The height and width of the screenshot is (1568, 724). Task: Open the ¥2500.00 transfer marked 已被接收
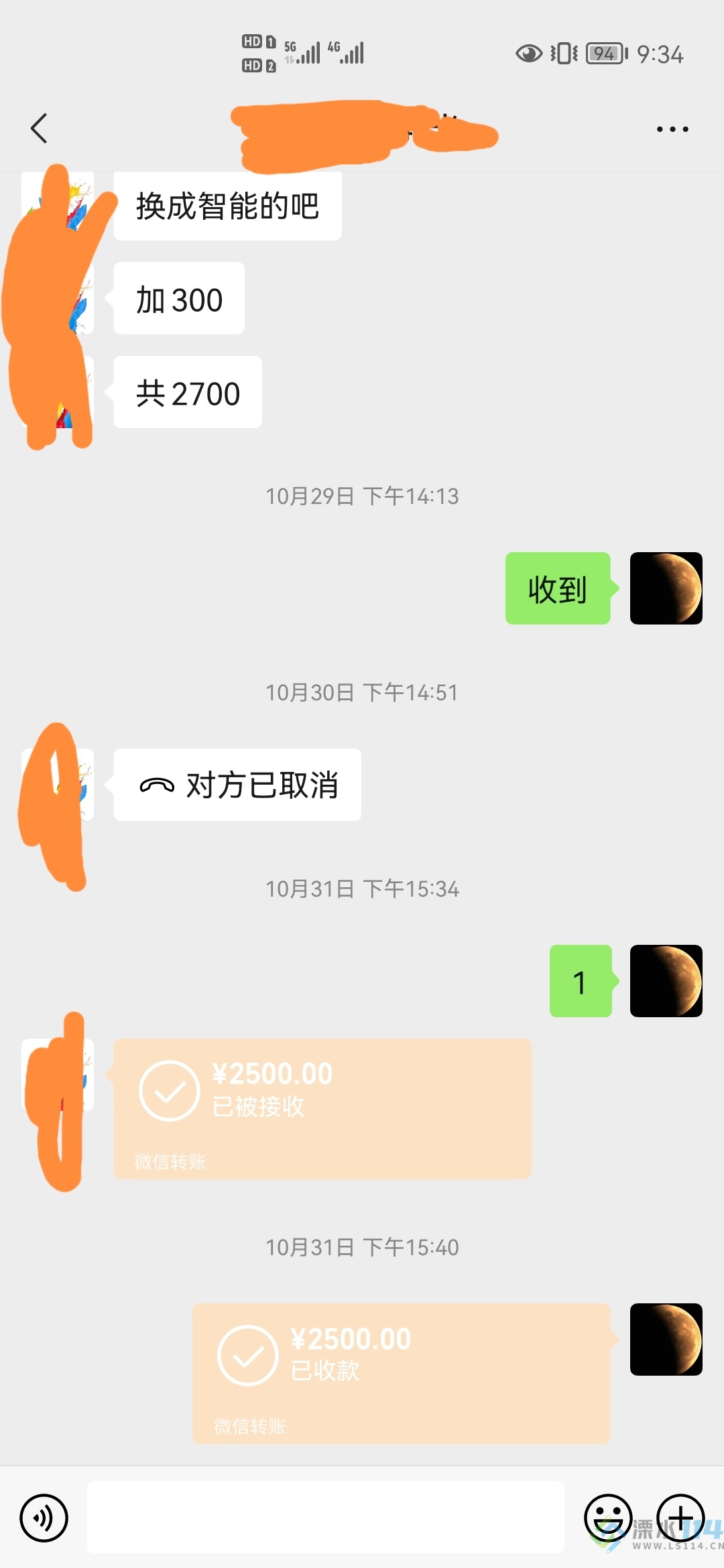coord(322,1108)
